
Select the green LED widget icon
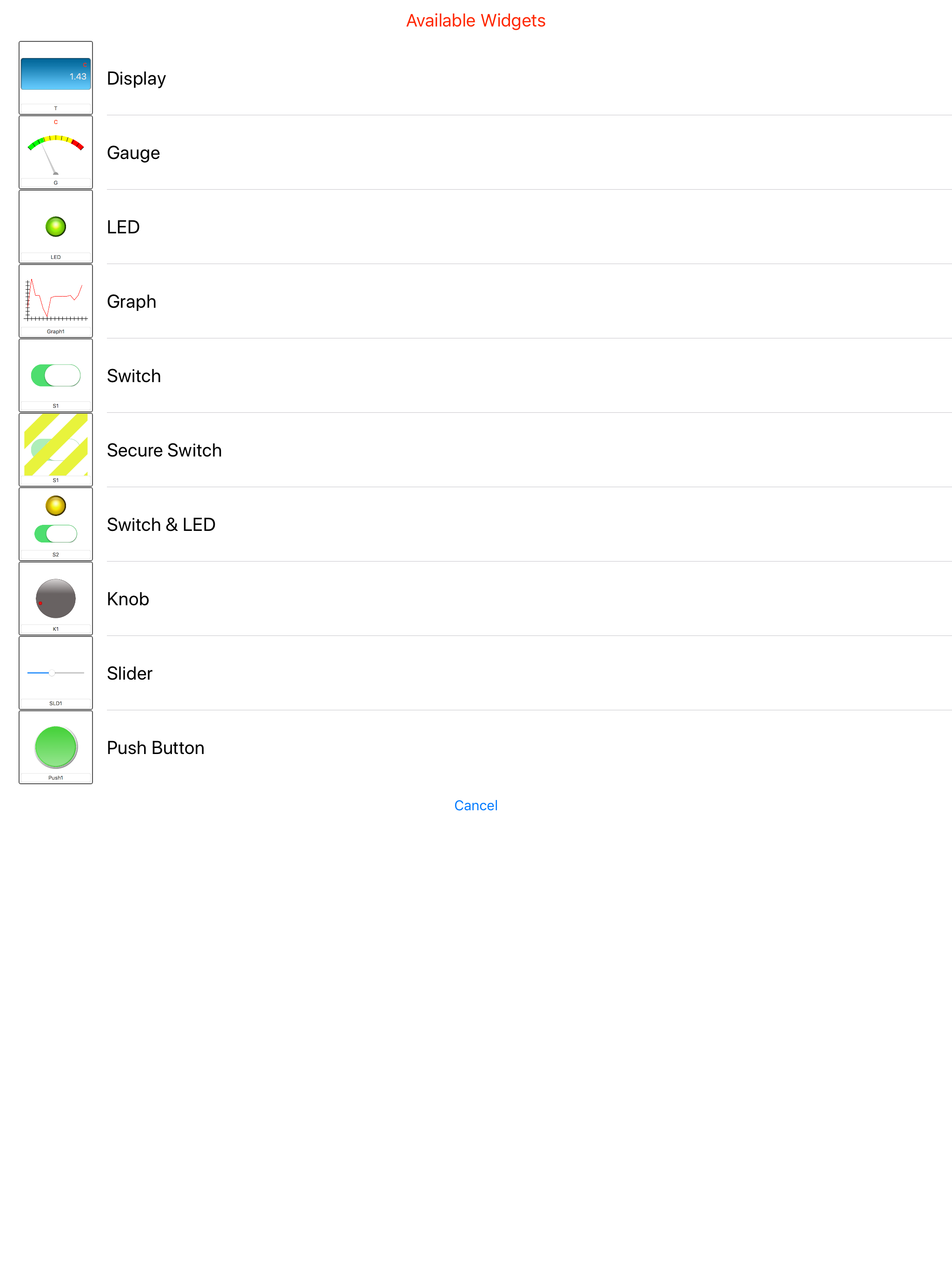click(x=56, y=226)
